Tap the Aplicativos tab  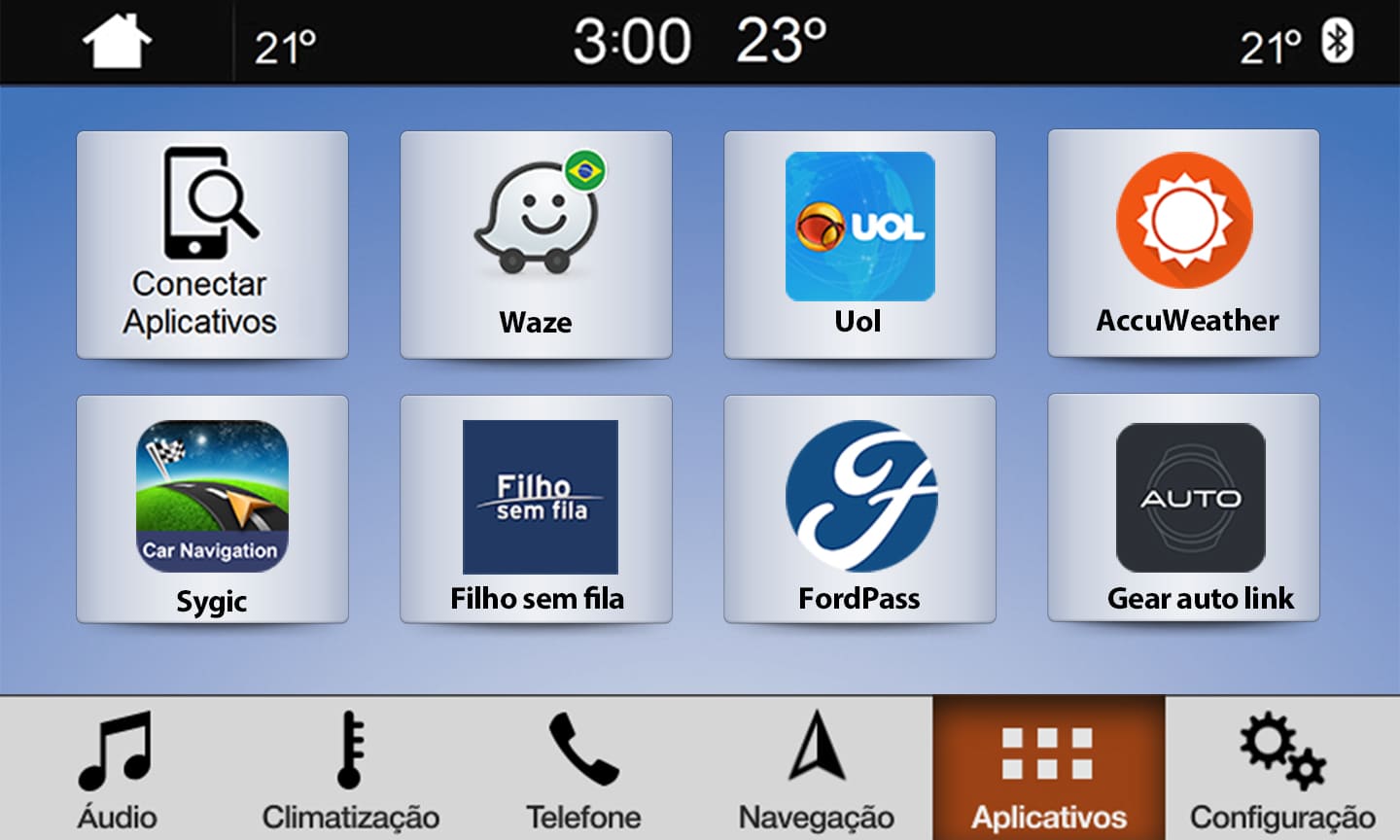click(1049, 770)
